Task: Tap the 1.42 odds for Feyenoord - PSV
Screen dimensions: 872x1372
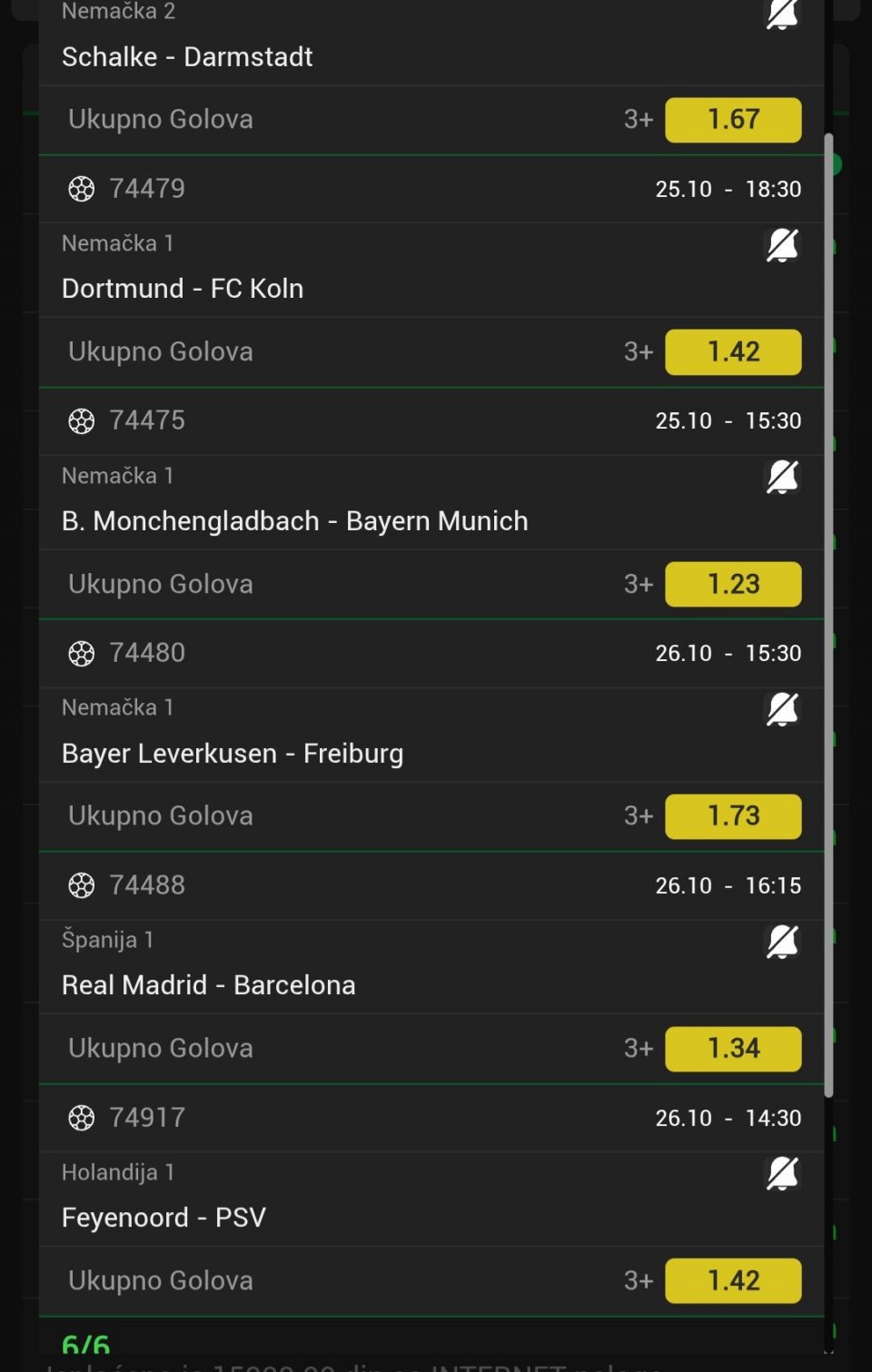Action: coord(733,1281)
